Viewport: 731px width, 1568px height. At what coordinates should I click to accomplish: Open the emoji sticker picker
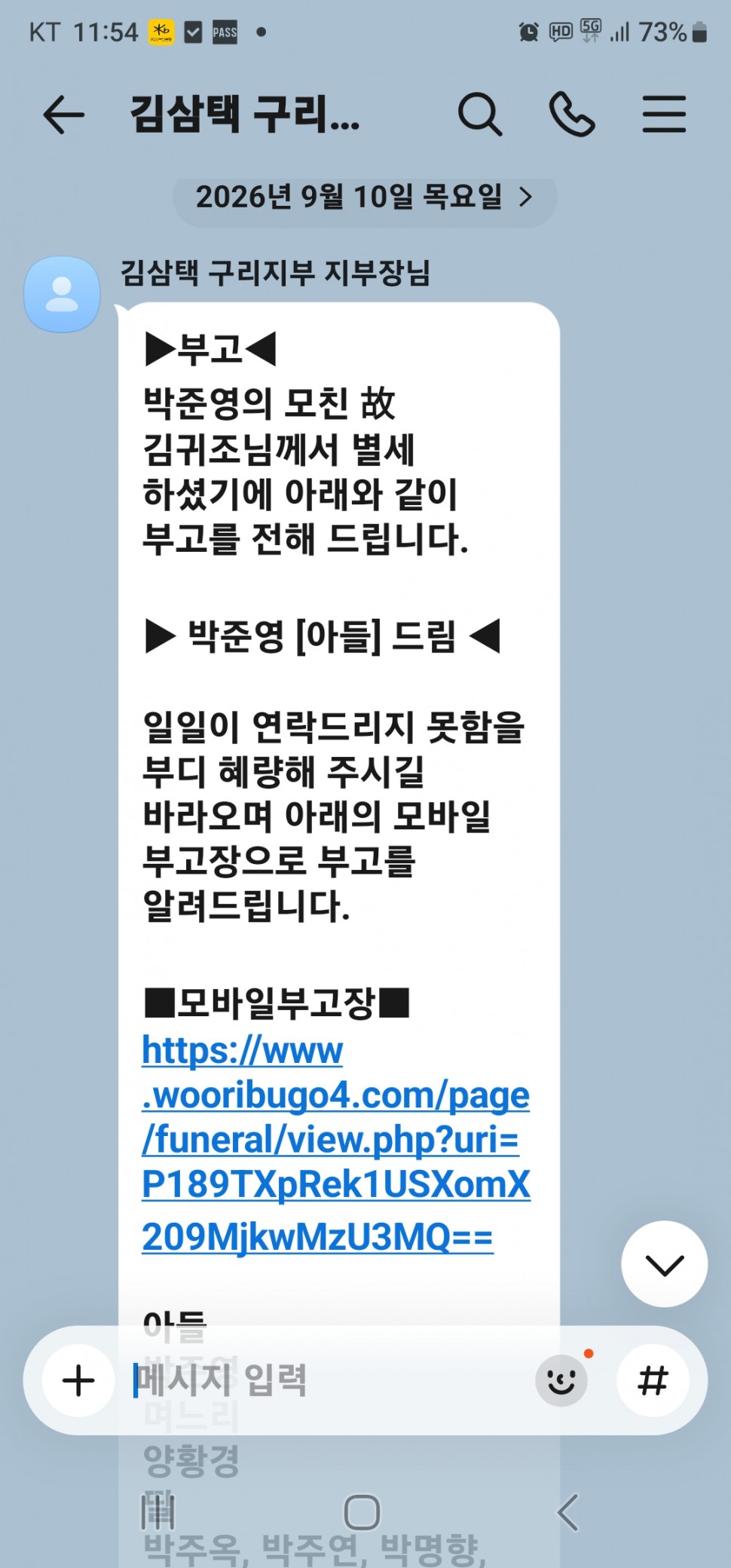(561, 1380)
